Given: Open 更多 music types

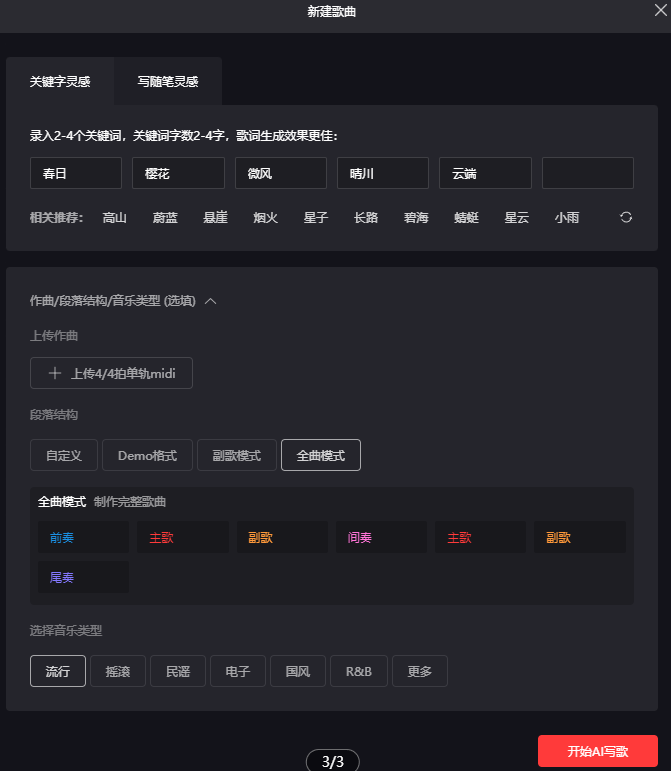Looking at the screenshot, I should click(x=419, y=671).
